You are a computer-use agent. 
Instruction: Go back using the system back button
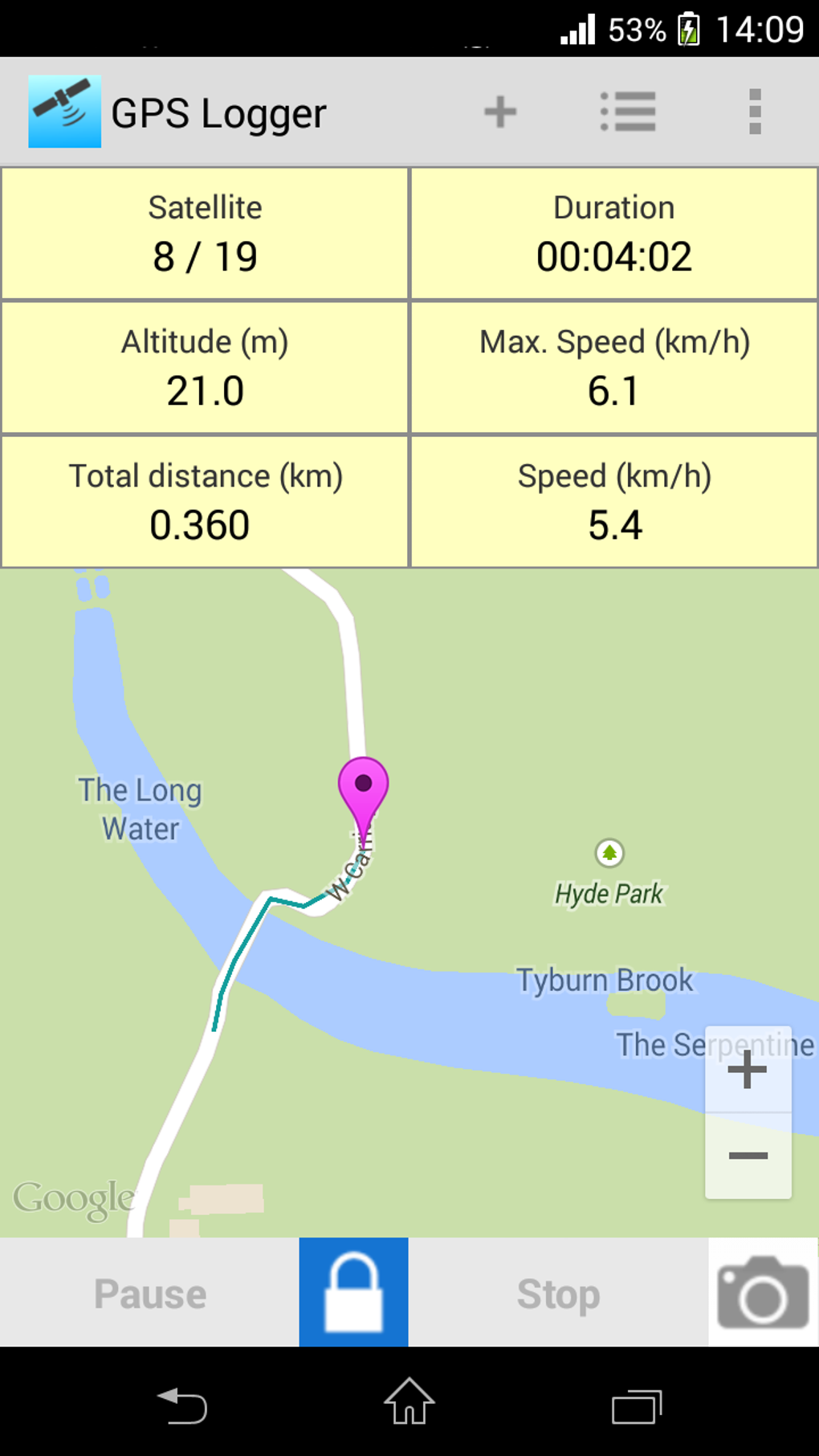(x=182, y=1405)
